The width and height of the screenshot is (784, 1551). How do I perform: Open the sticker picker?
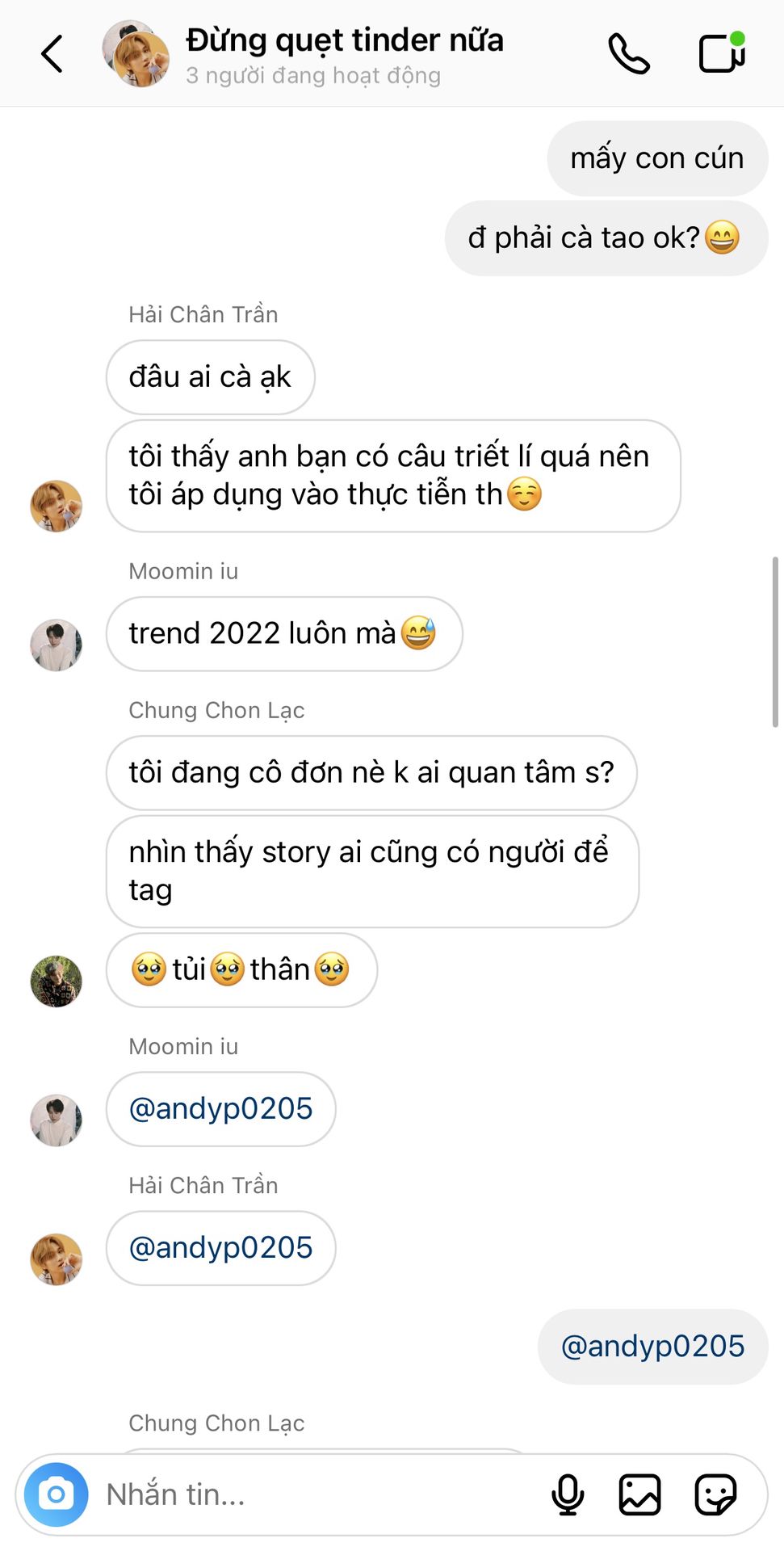point(715,1494)
